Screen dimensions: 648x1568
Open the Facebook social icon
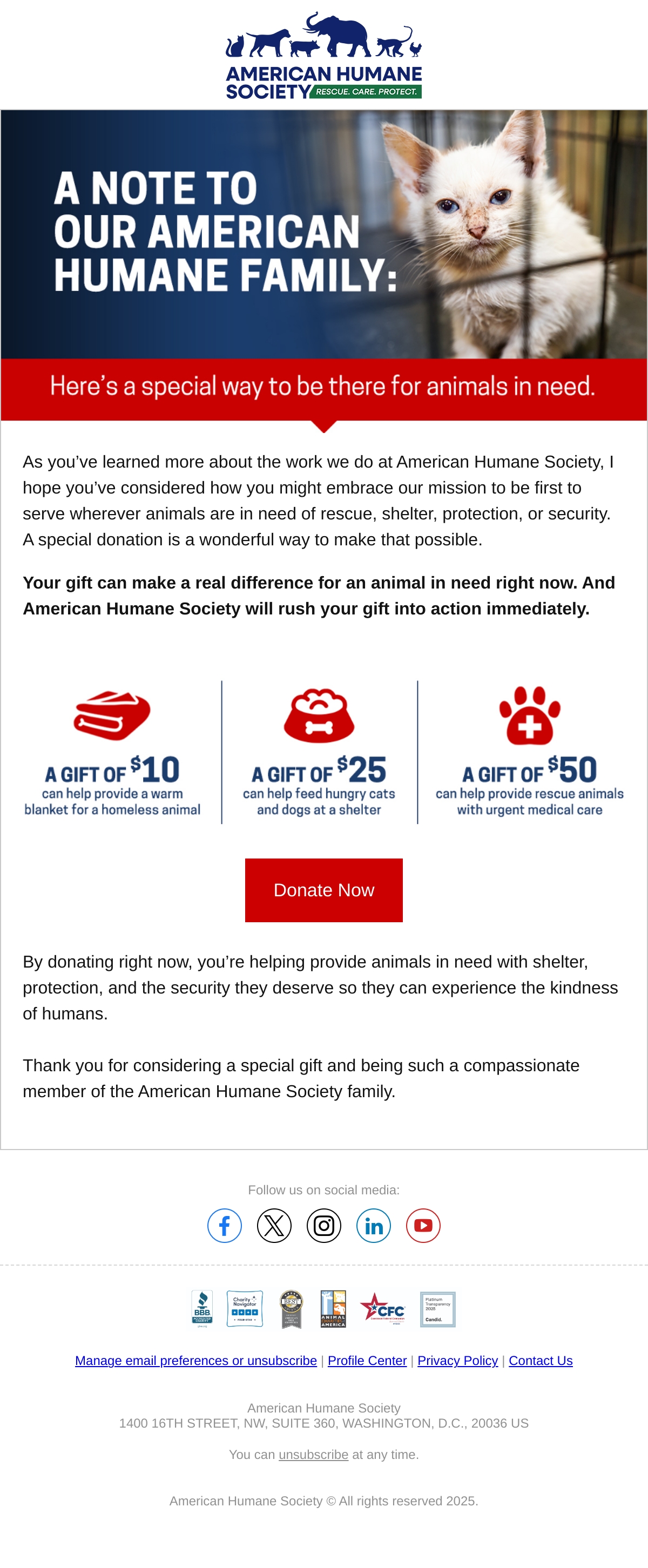225,1225
